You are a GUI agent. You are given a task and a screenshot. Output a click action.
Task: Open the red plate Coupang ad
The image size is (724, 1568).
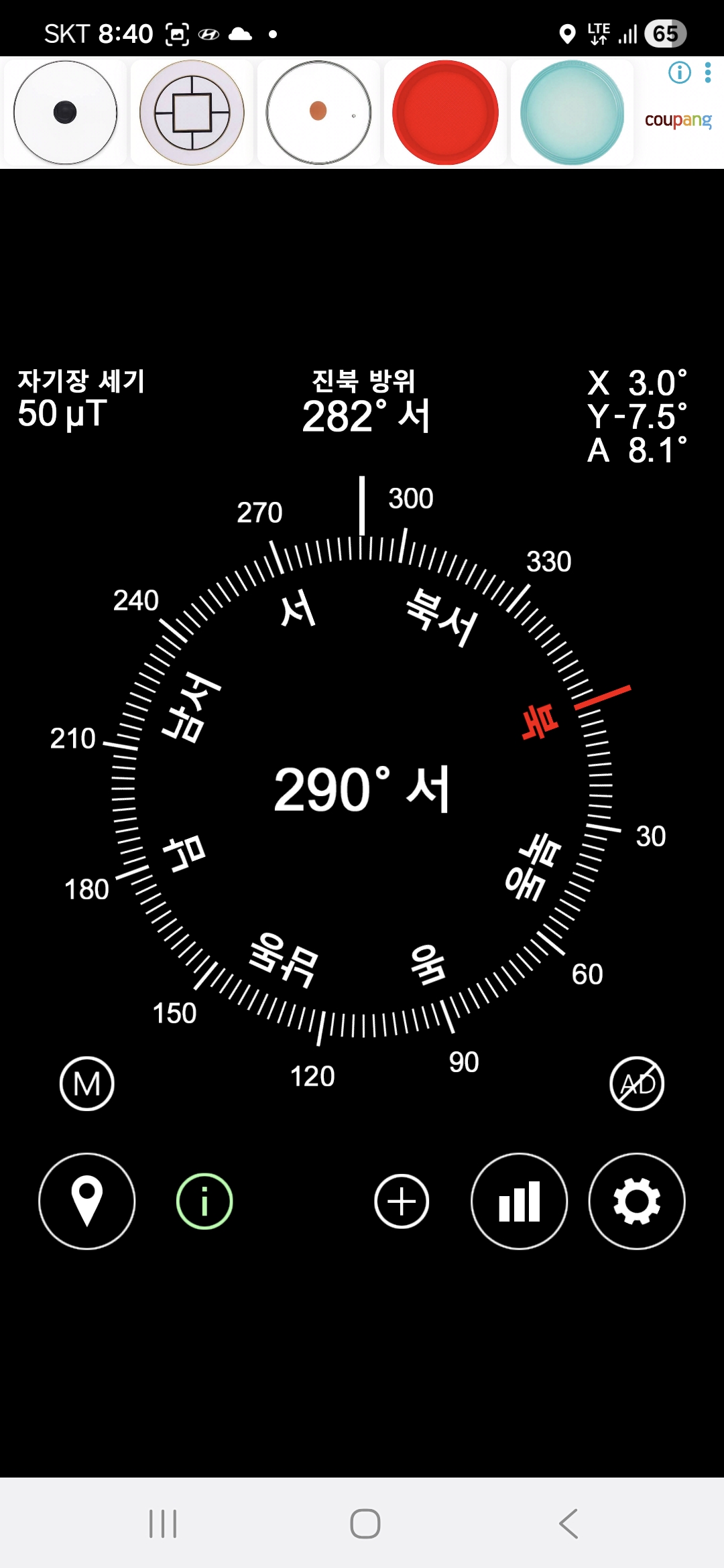pyautogui.click(x=445, y=113)
